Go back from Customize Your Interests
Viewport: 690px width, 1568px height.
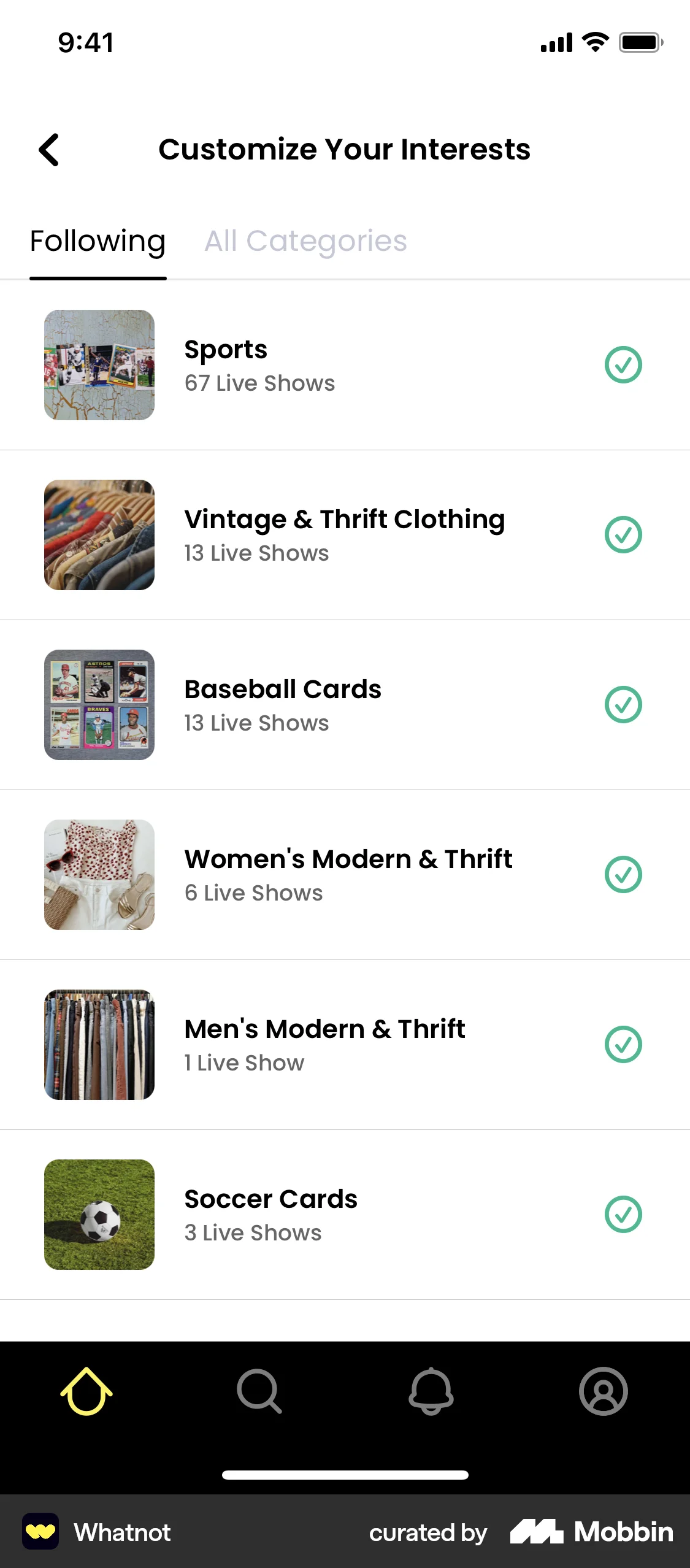(49, 150)
